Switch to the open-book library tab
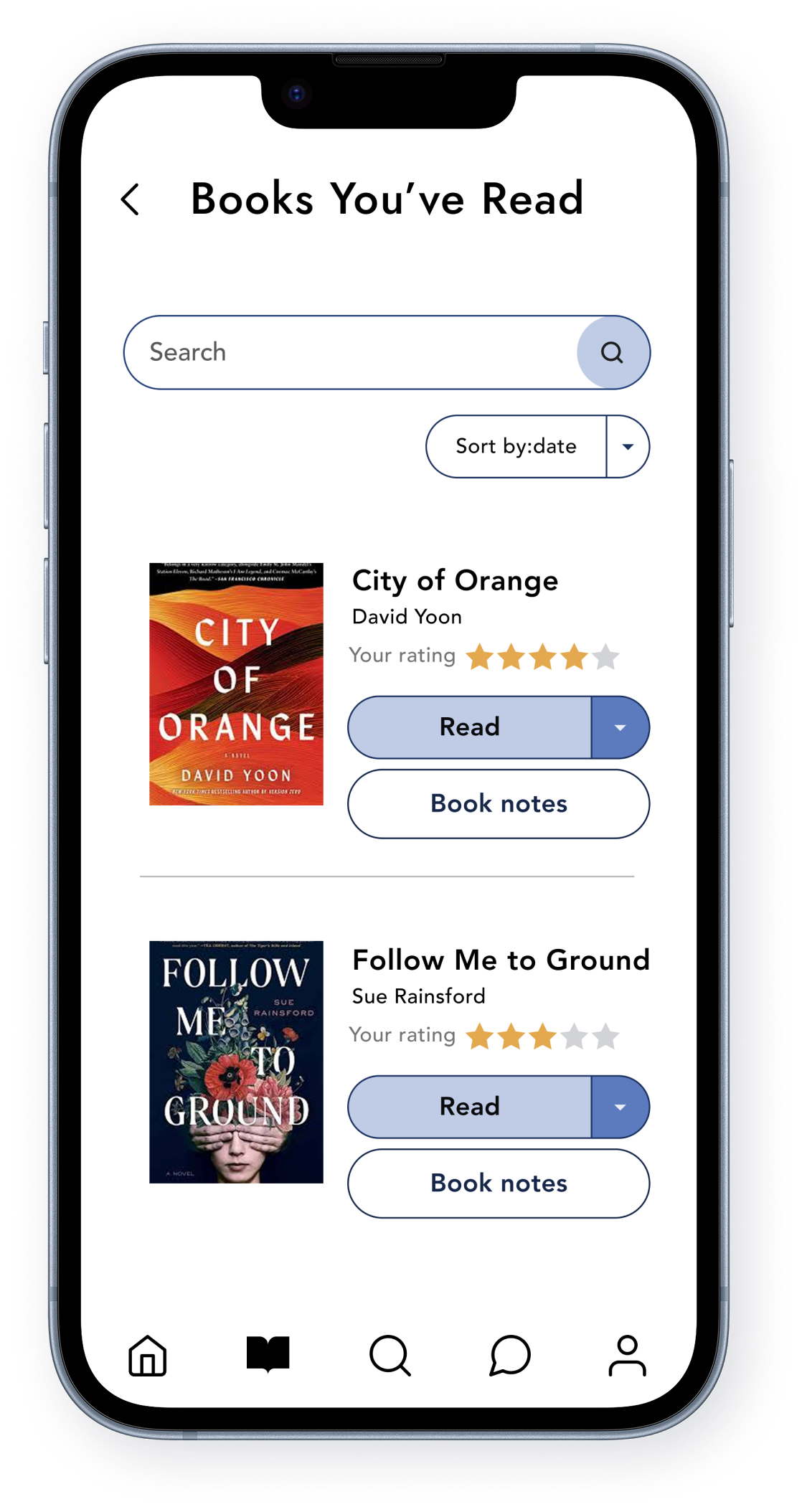807x1512 pixels. point(268,1354)
